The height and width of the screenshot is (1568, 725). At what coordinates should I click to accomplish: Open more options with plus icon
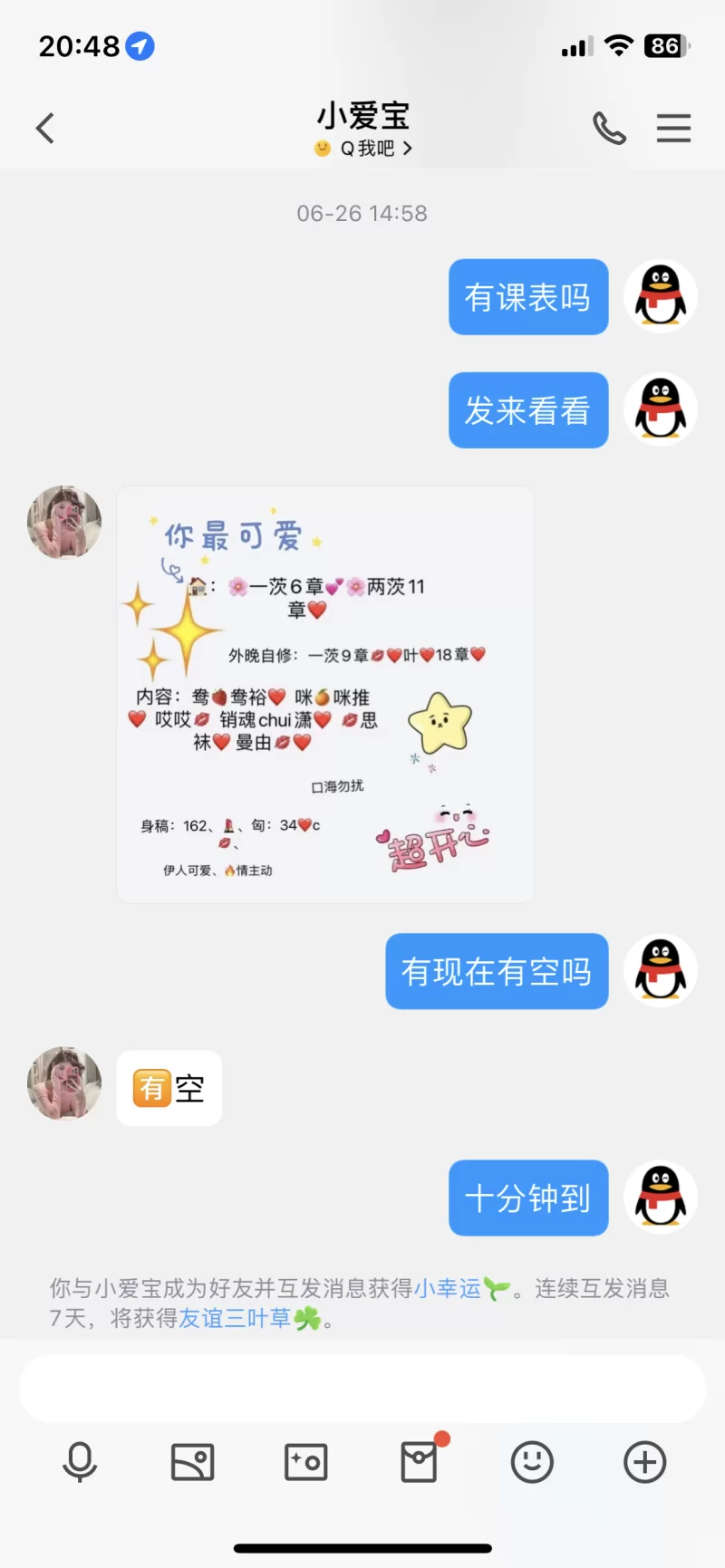pos(645,1461)
